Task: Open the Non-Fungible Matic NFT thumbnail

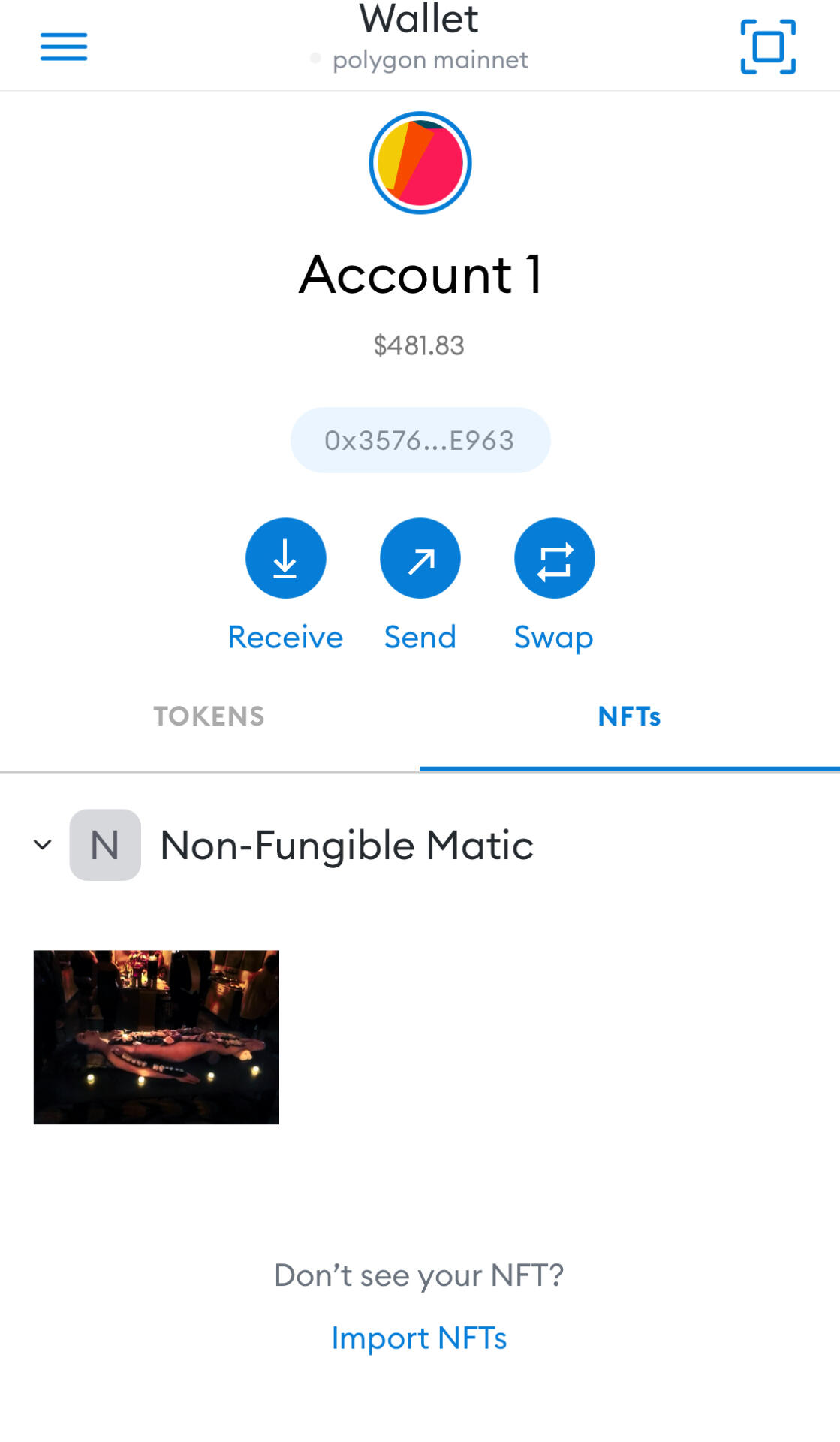Action: tap(156, 1036)
